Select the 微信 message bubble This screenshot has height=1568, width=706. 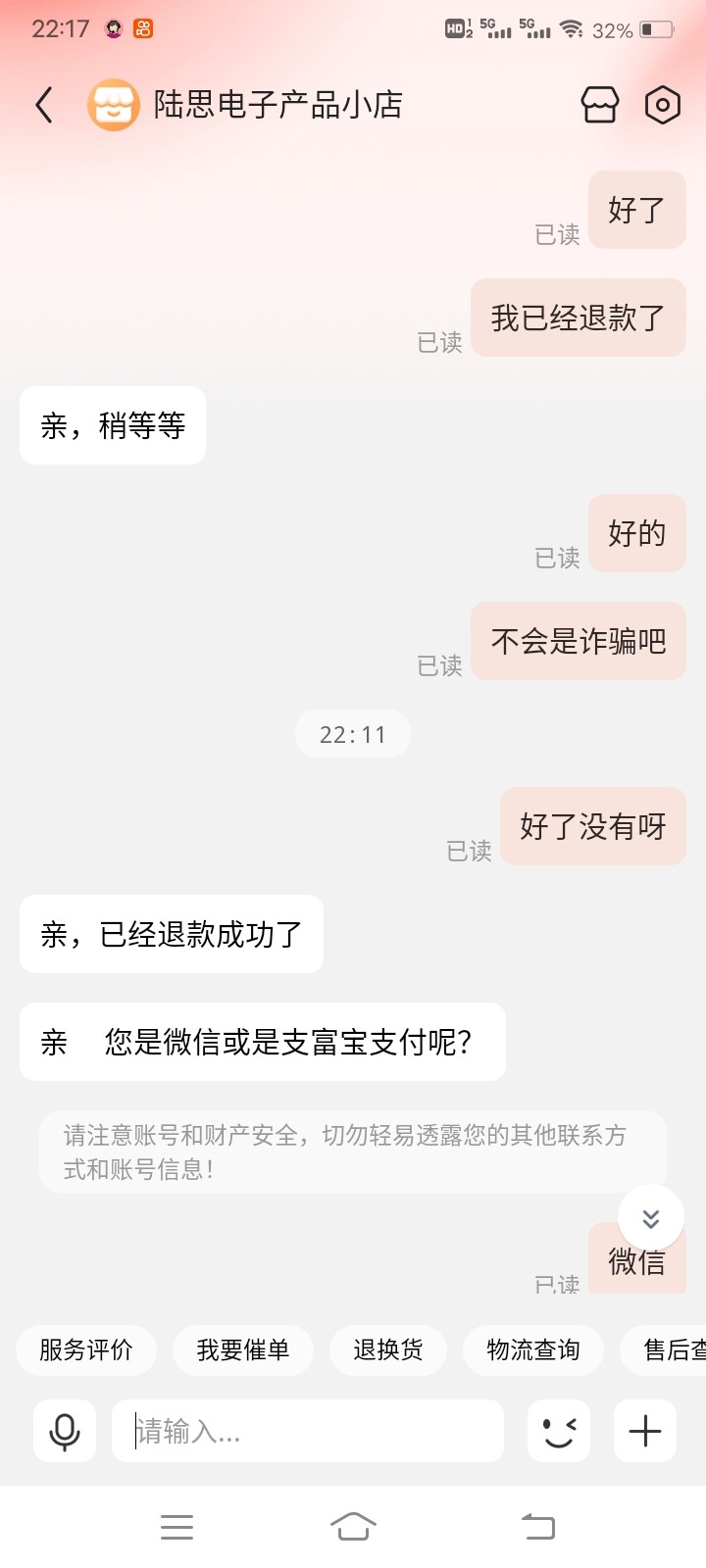pos(637,1259)
